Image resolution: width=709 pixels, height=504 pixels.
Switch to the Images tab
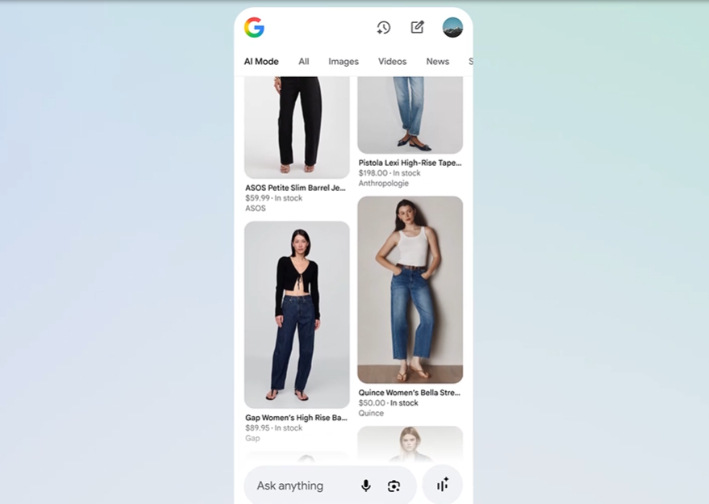[343, 62]
